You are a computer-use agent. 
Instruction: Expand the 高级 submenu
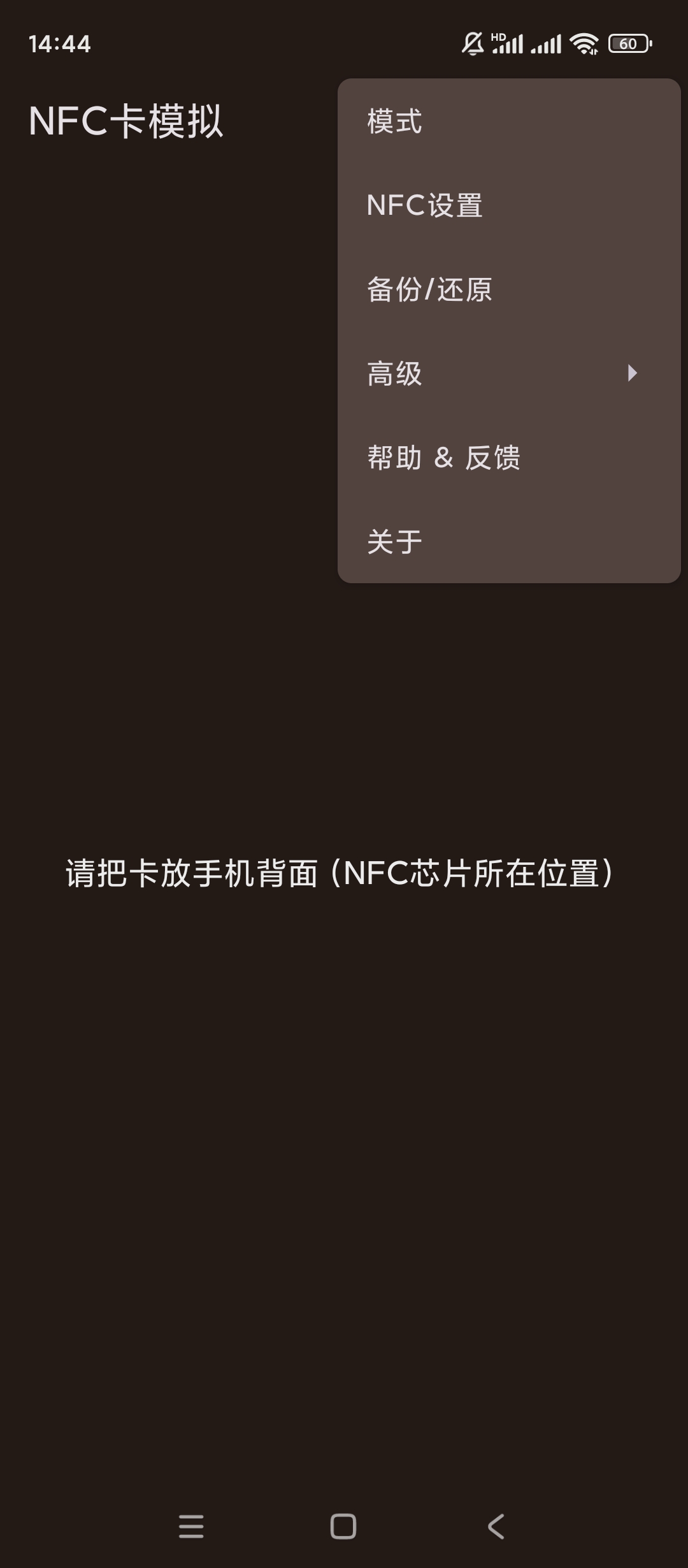[x=508, y=374]
